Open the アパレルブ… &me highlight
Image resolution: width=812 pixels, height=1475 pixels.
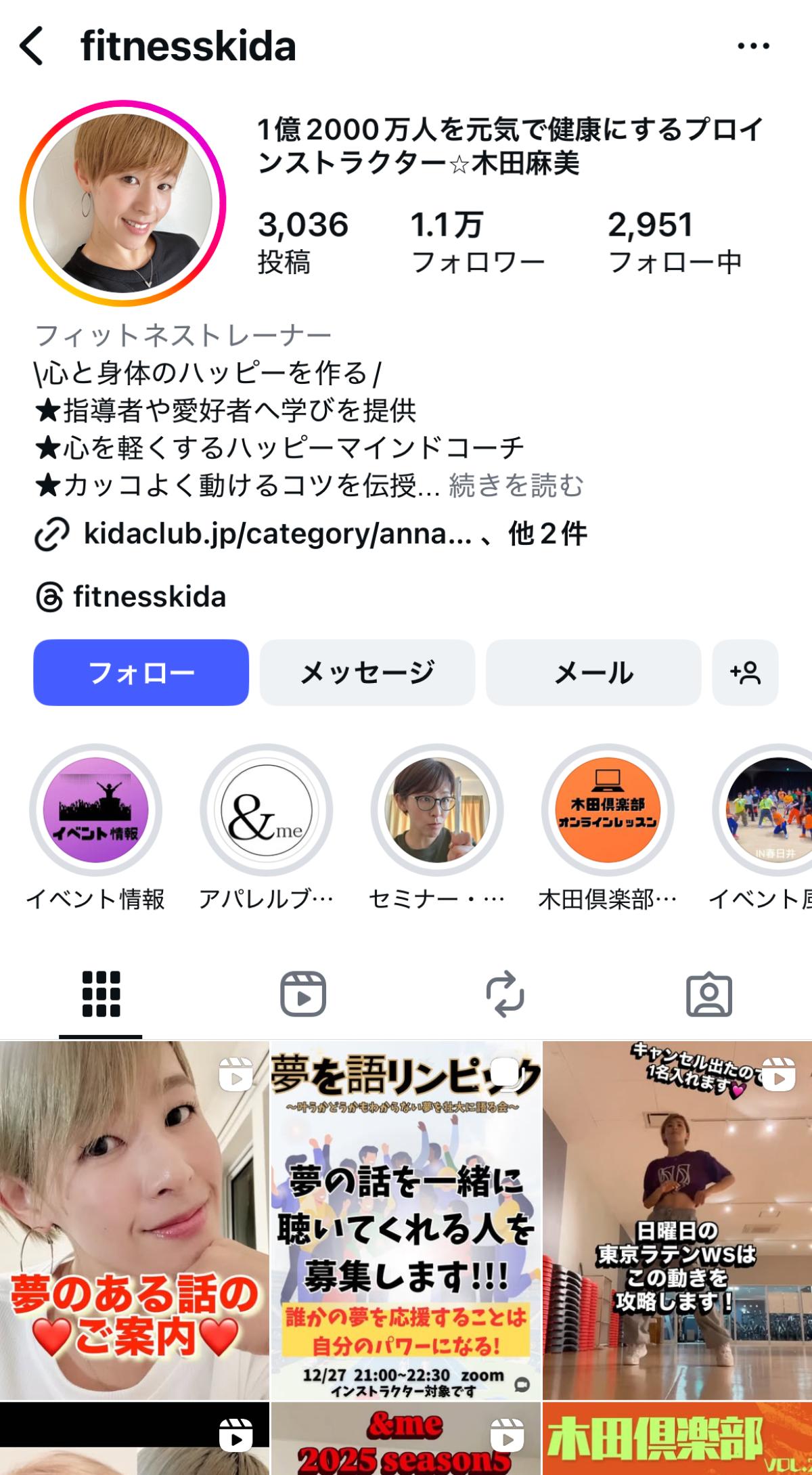(267, 810)
